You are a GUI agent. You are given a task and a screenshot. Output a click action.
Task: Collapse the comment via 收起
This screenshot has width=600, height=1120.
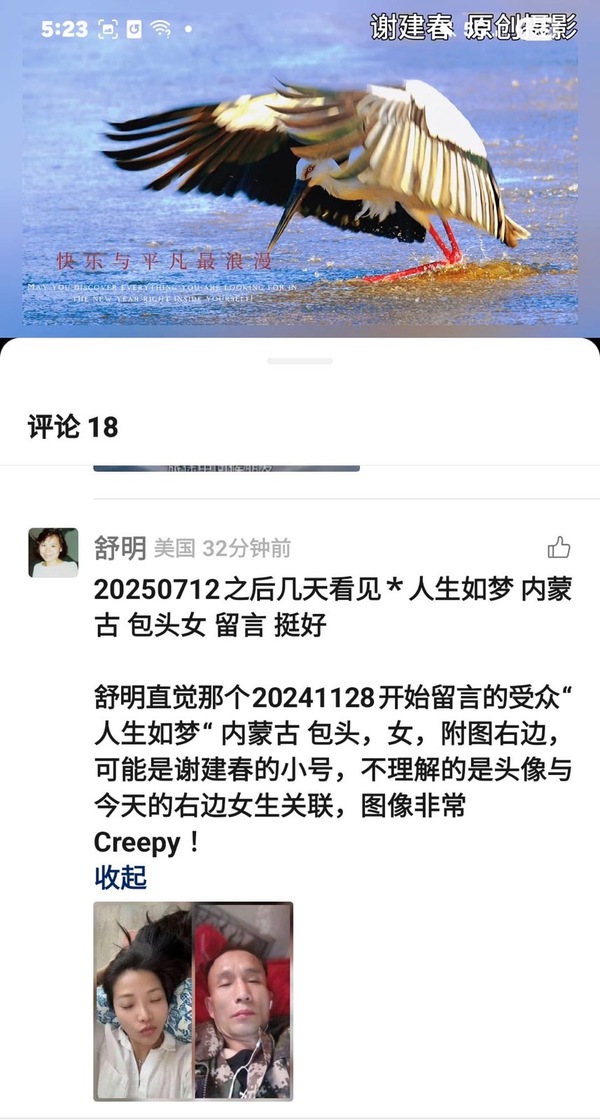pos(120,877)
